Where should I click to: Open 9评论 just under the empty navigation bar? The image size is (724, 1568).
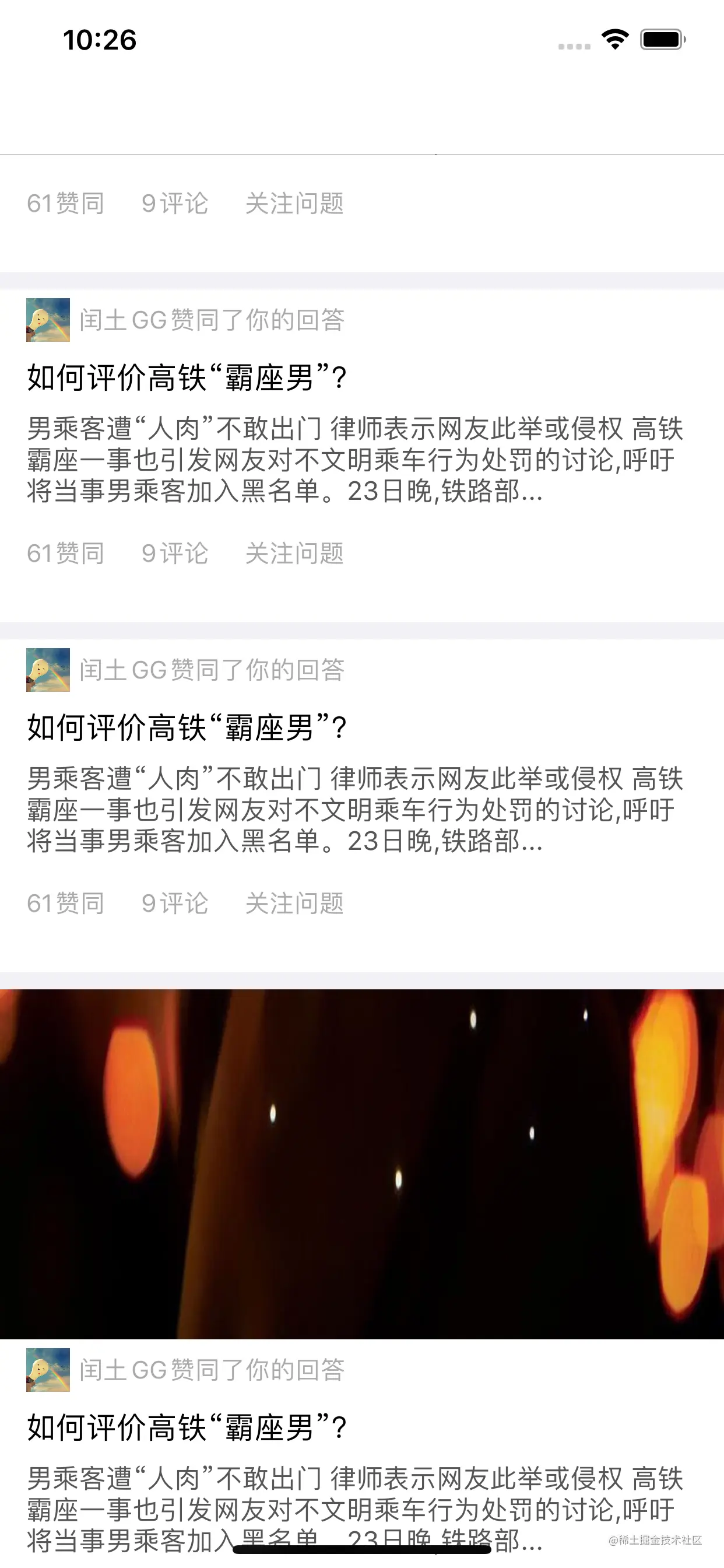point(175,204)
